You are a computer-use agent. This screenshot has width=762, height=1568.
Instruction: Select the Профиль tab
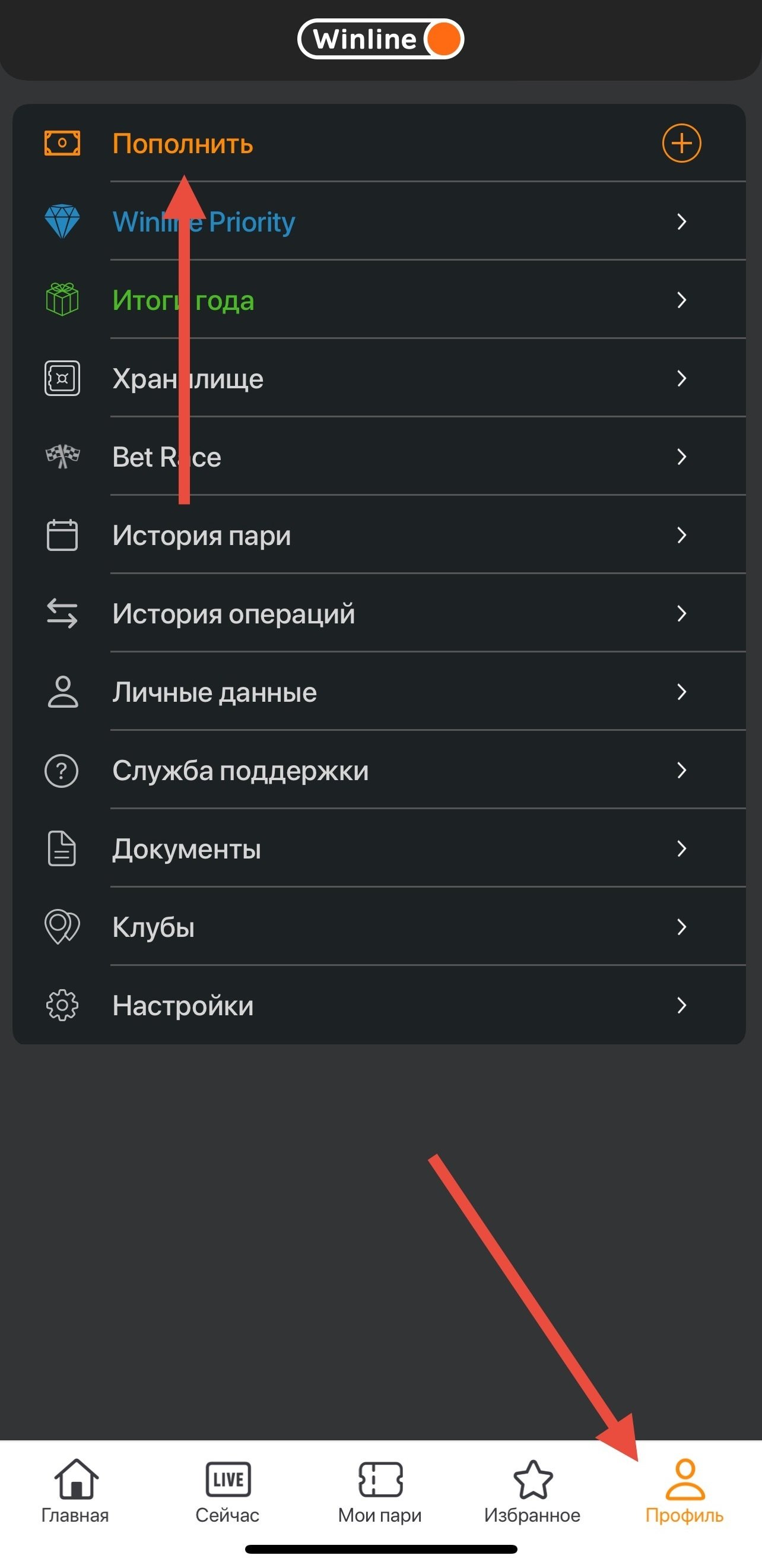coord(685,1490)
